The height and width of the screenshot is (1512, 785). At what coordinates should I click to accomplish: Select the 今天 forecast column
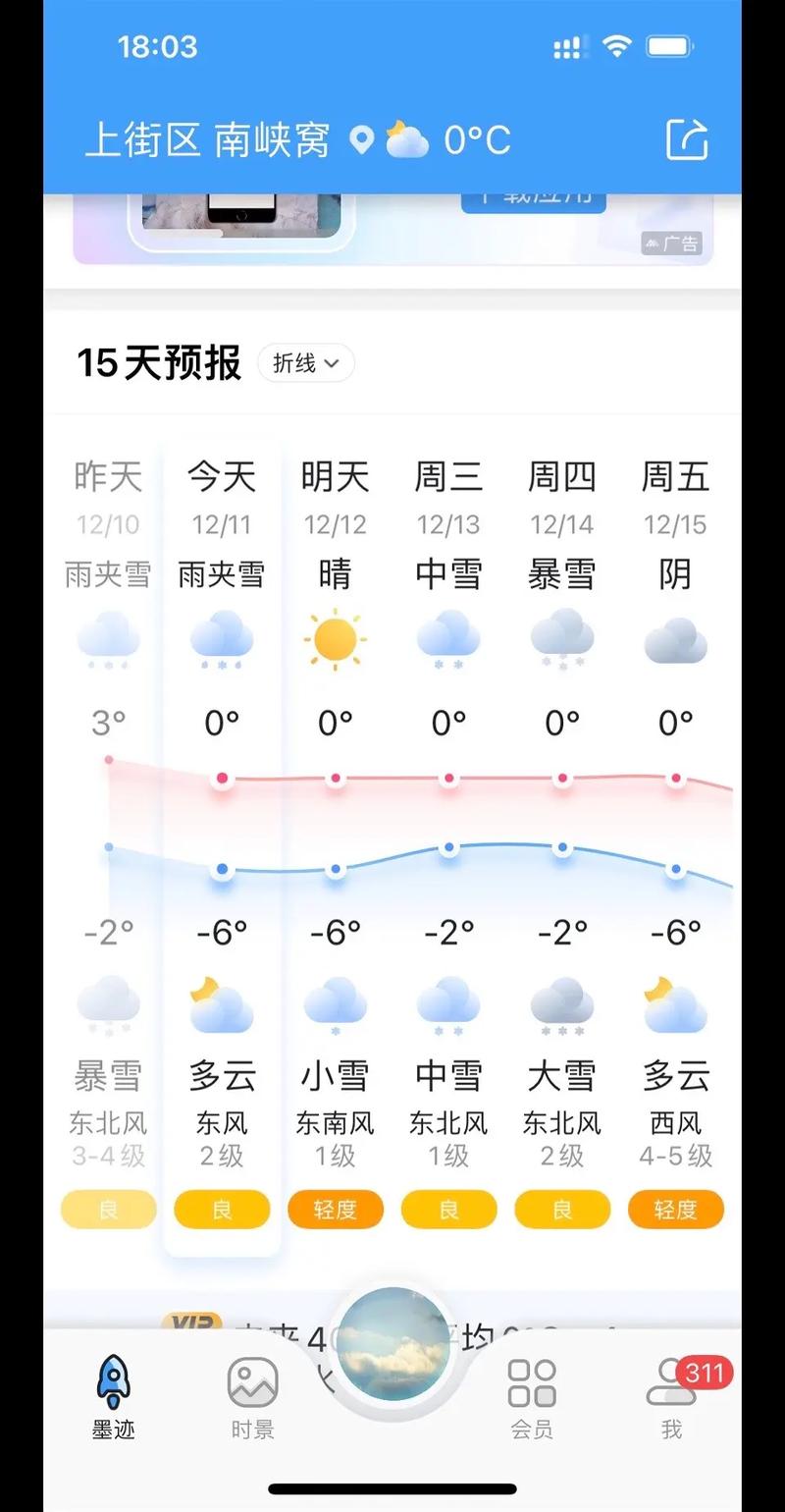pos(222,476)
